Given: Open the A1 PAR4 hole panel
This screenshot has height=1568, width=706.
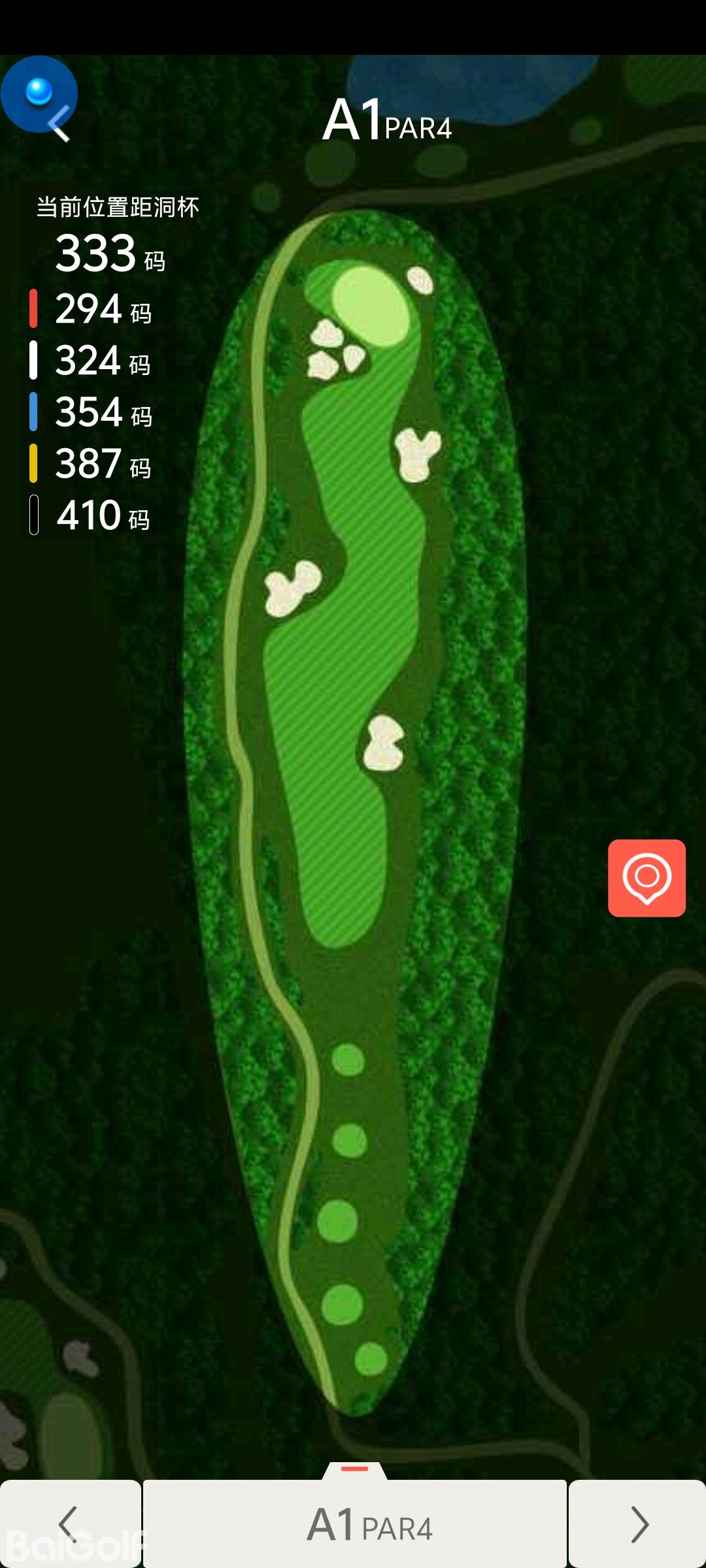Looking at the screenshot, I should click(x=355, y=1524).
